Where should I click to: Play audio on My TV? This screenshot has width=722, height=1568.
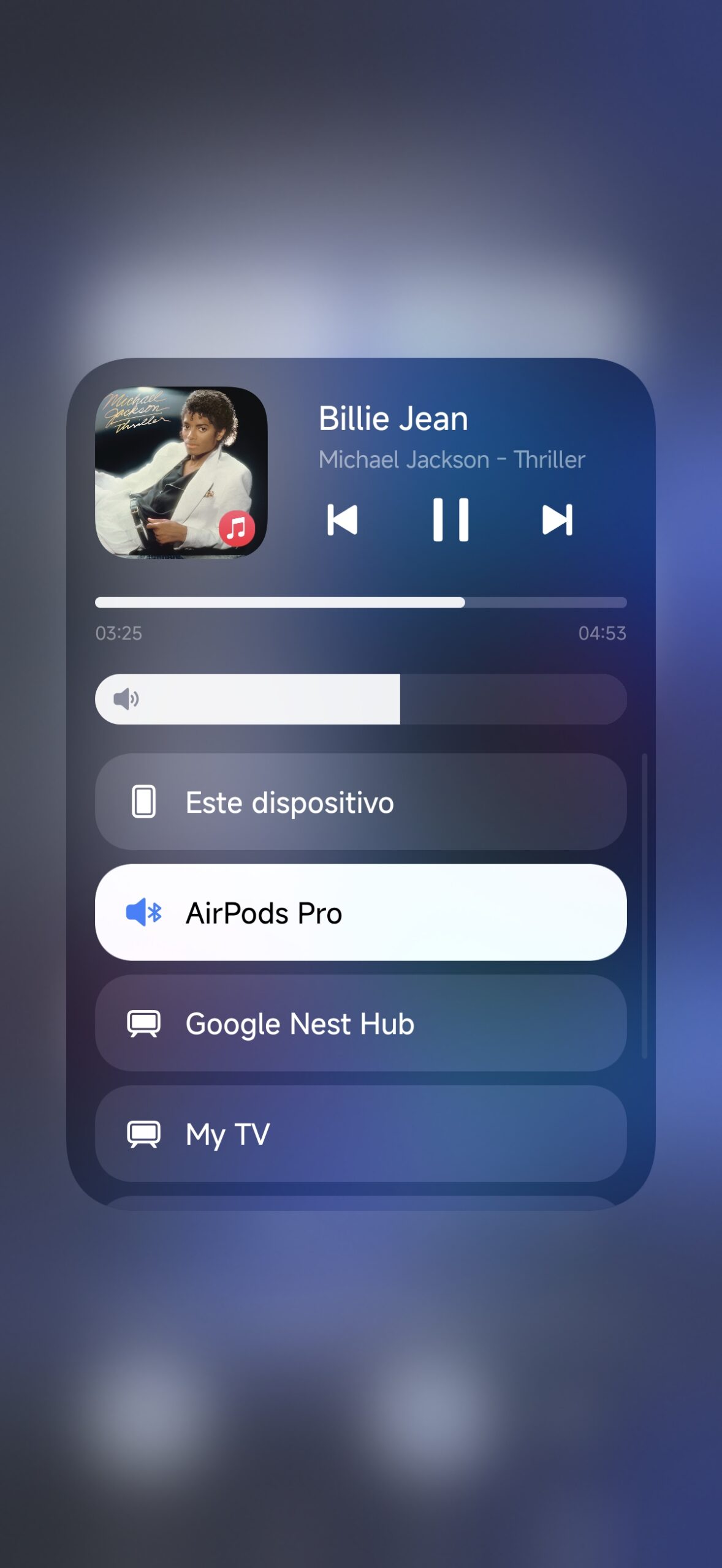click(x=360, y=1134)
